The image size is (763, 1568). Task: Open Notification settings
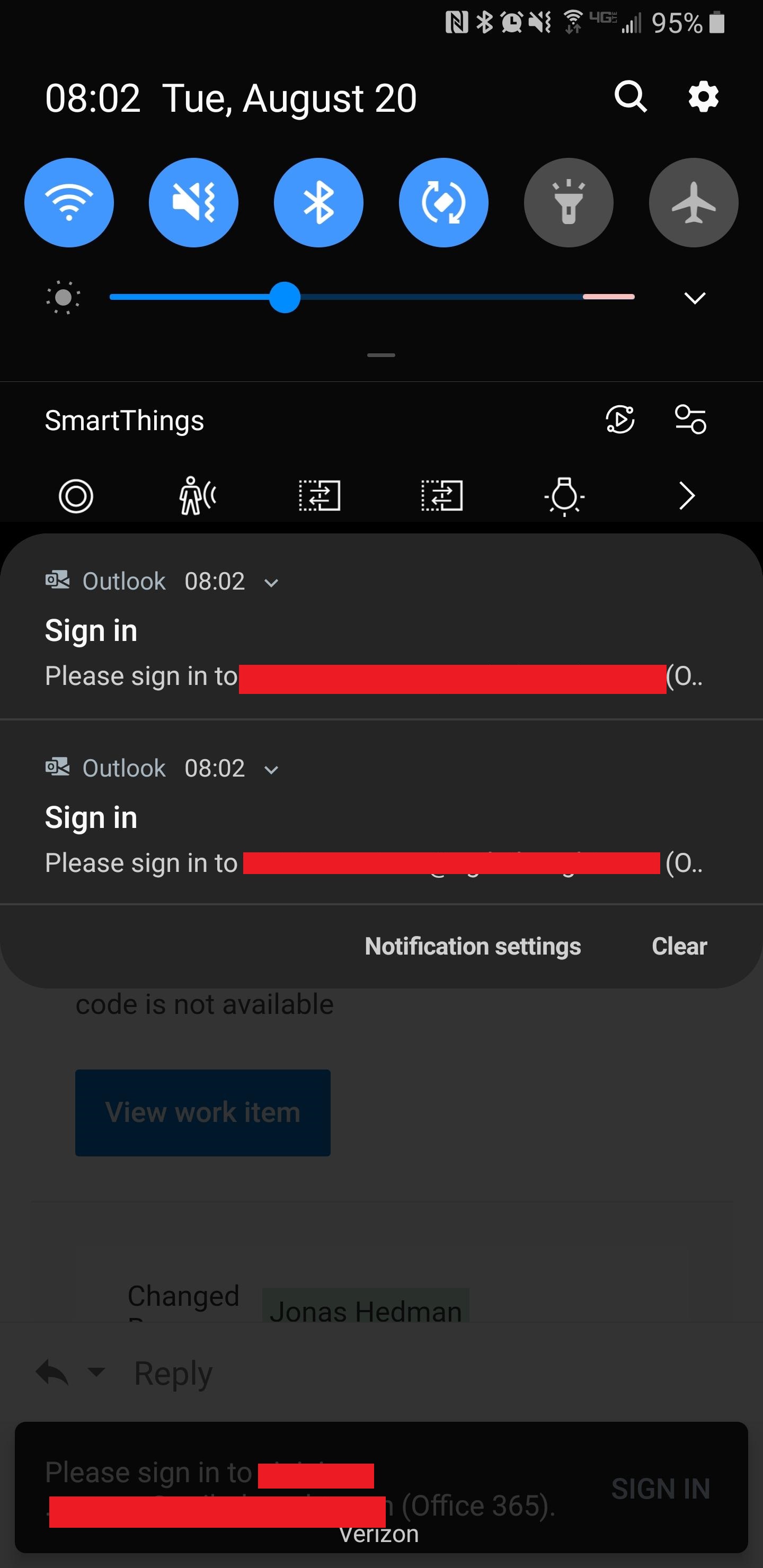[x=473, y=947]
